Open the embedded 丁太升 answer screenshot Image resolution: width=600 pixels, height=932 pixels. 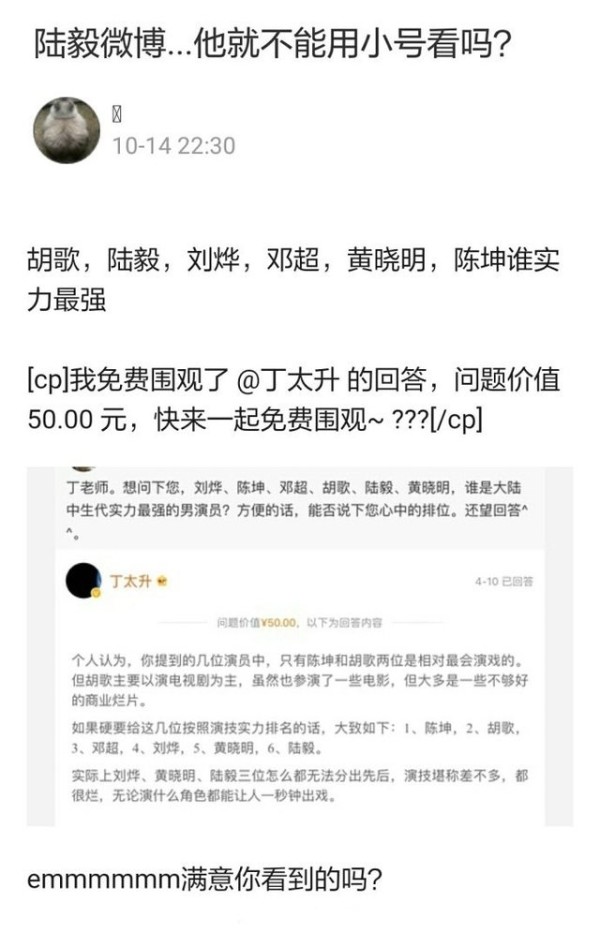(299, 645)
